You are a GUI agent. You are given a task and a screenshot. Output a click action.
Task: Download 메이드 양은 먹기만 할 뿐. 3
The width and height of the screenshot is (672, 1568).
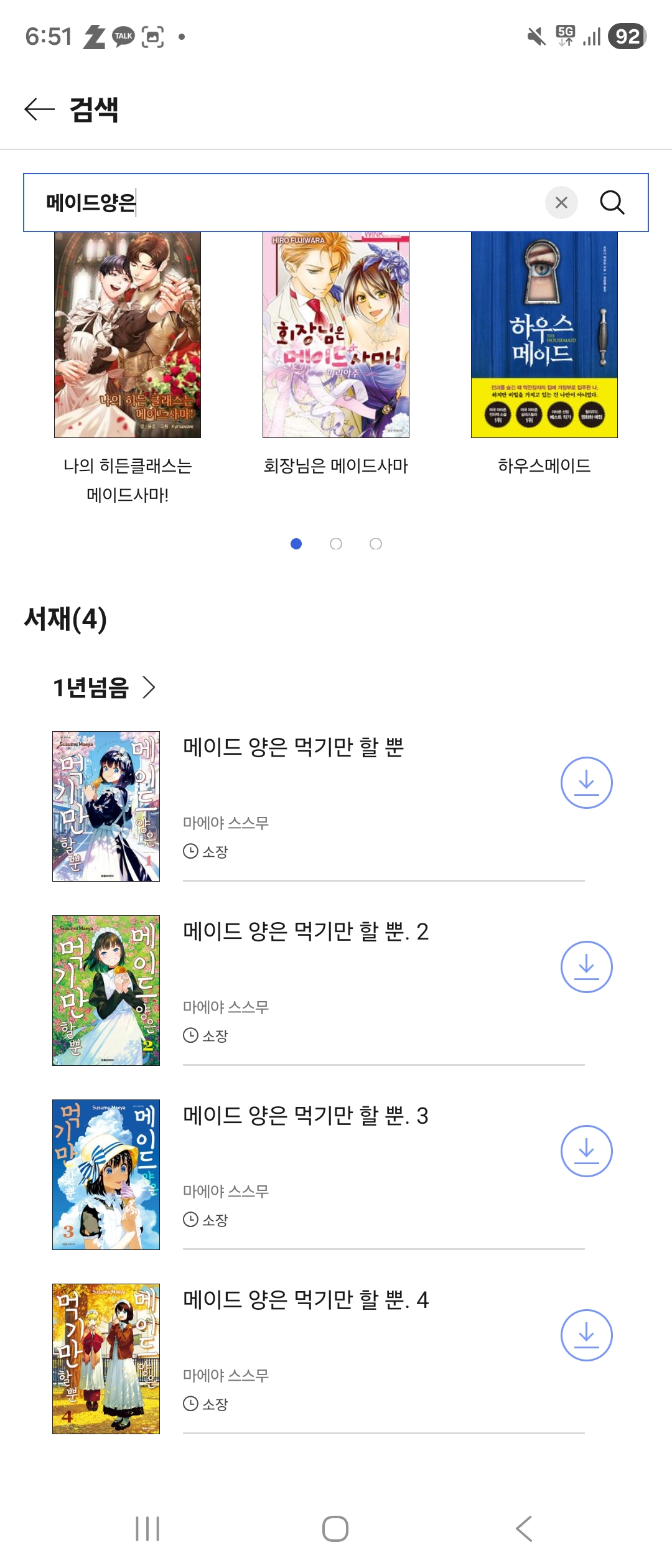[586, 1151]
